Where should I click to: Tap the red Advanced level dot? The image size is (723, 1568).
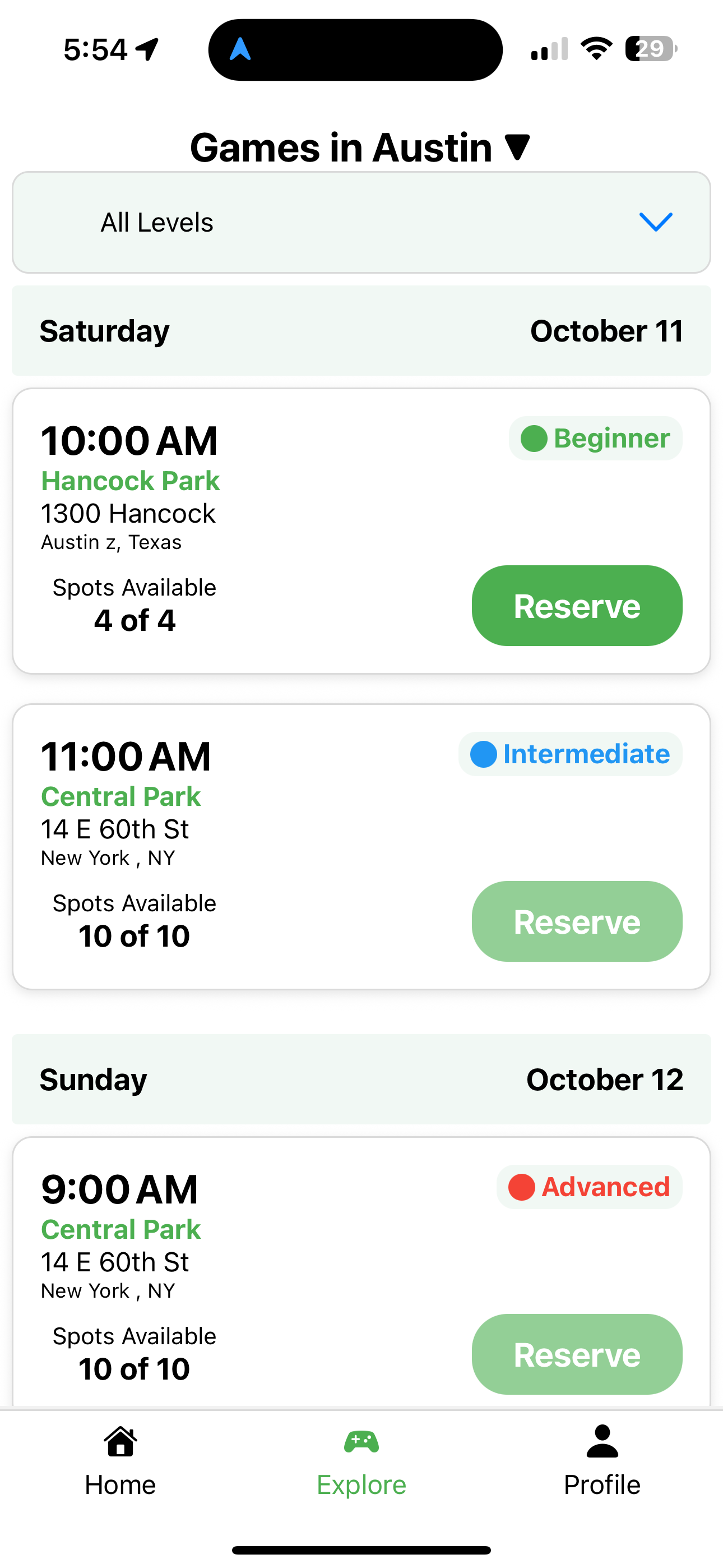pos(522,1186)
